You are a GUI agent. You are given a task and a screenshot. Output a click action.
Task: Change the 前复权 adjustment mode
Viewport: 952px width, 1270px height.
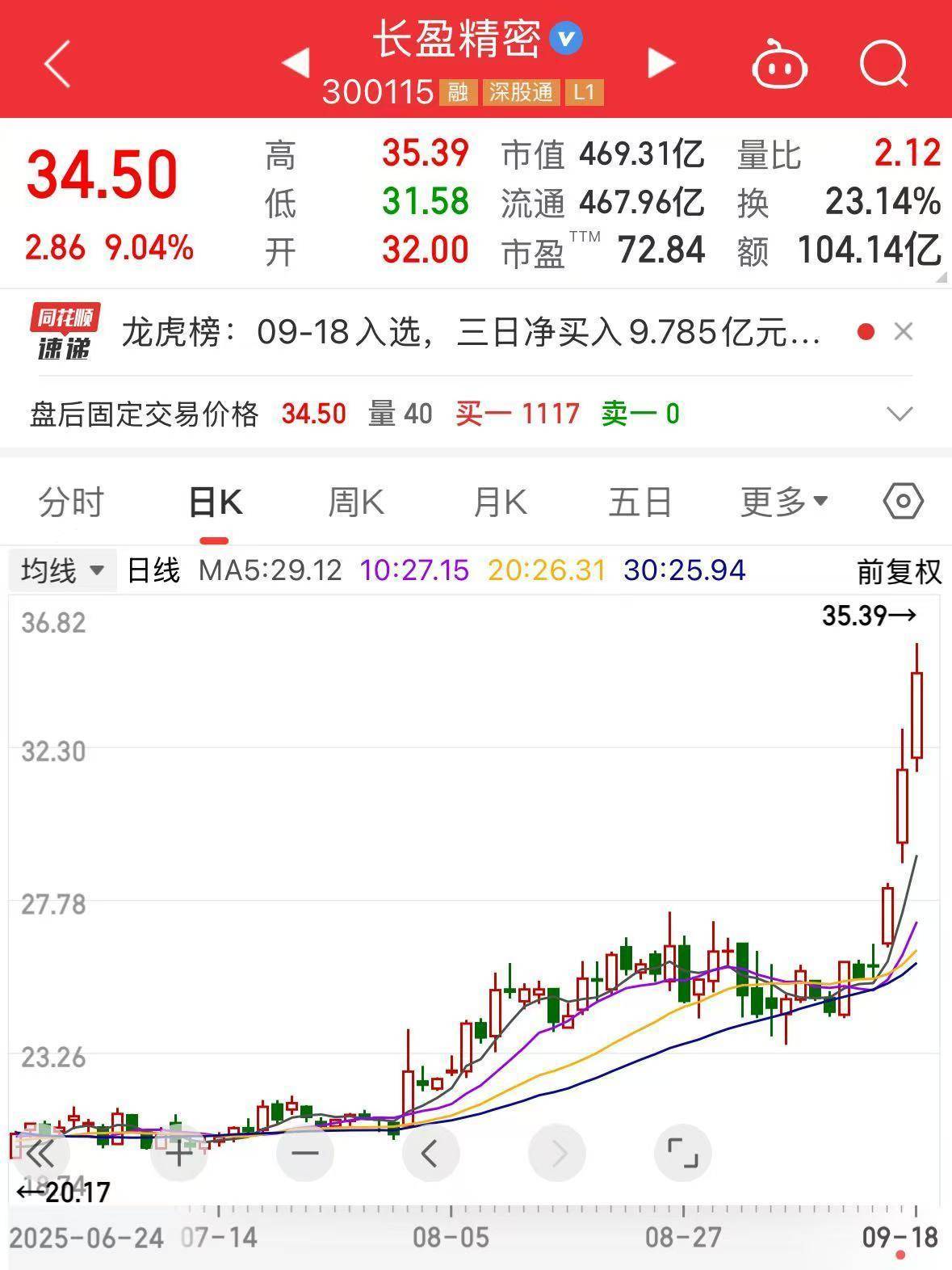(899, 572)
